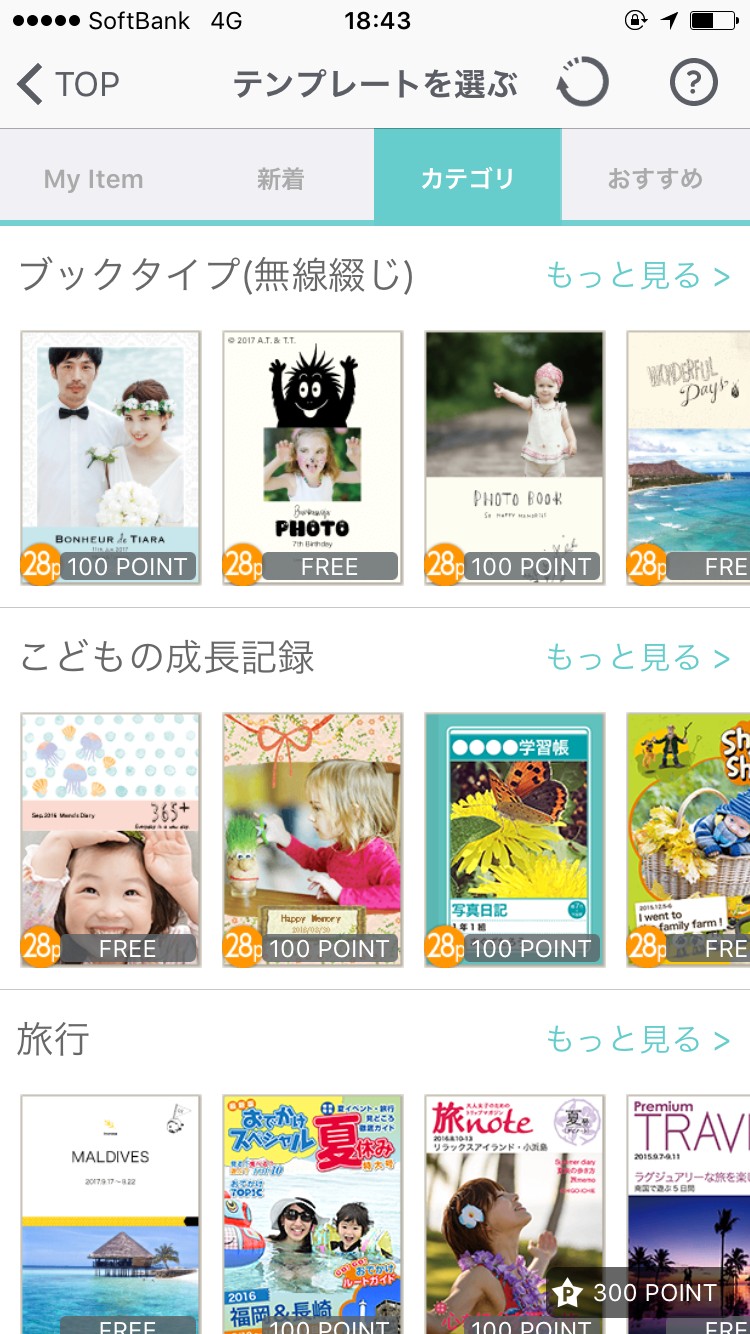Switch to the おすすめ tab
This screenshot has height=1334, width=750.
[x=655, y=179]
